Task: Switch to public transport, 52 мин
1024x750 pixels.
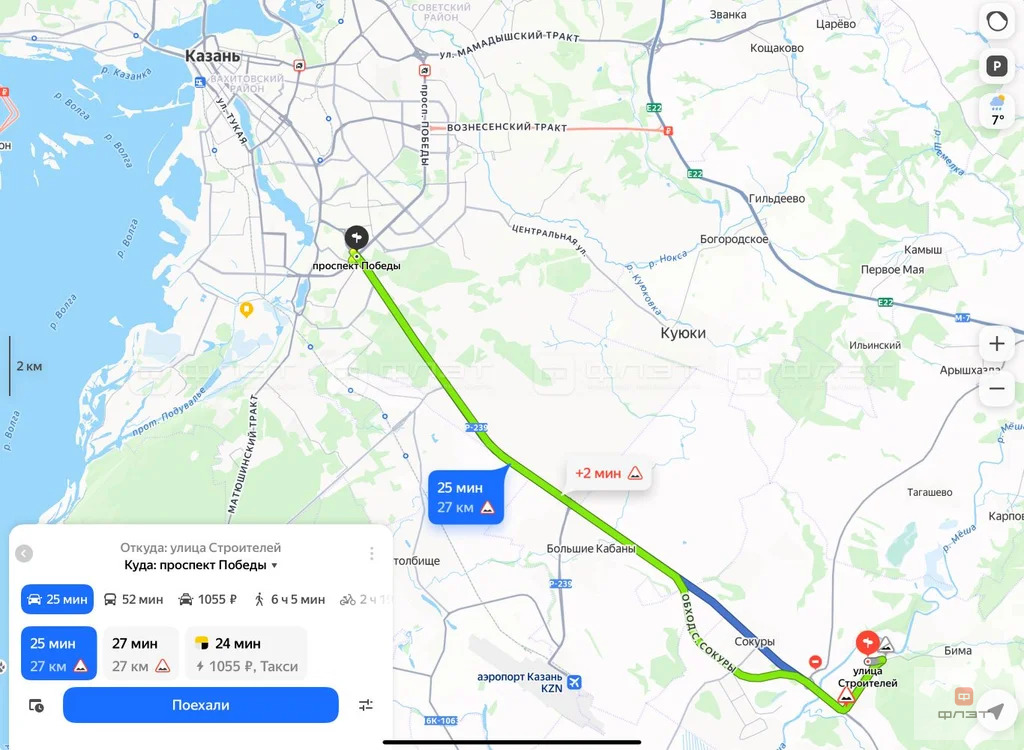Action: [133, 599]
